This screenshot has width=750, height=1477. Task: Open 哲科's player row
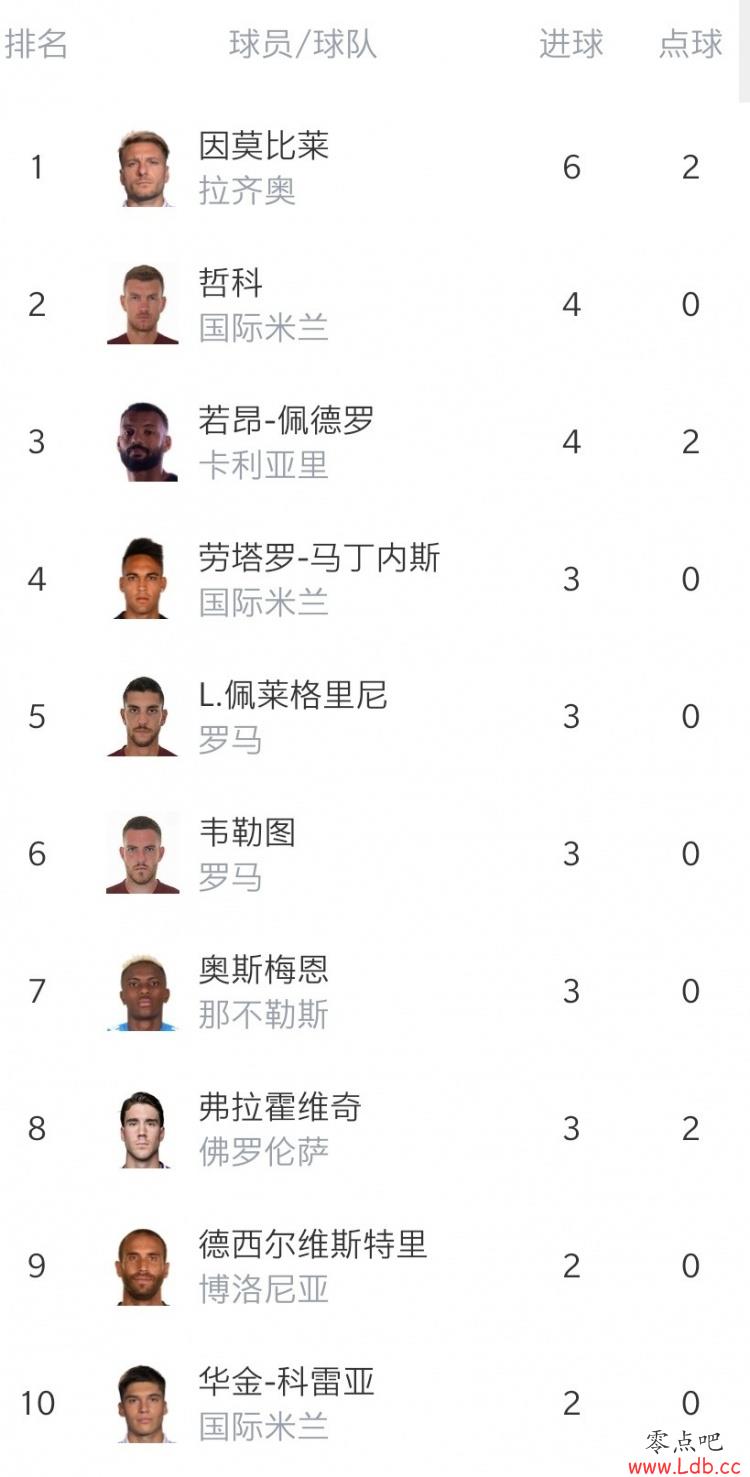coord(375,304)
